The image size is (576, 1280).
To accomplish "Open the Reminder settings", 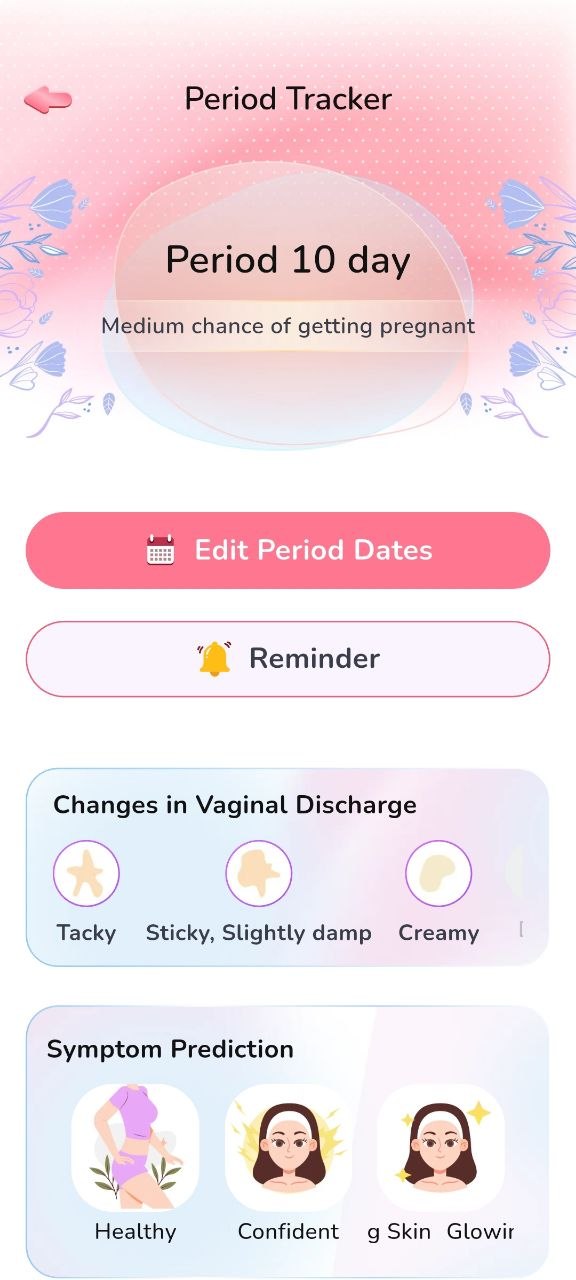I will pos(288,659).
